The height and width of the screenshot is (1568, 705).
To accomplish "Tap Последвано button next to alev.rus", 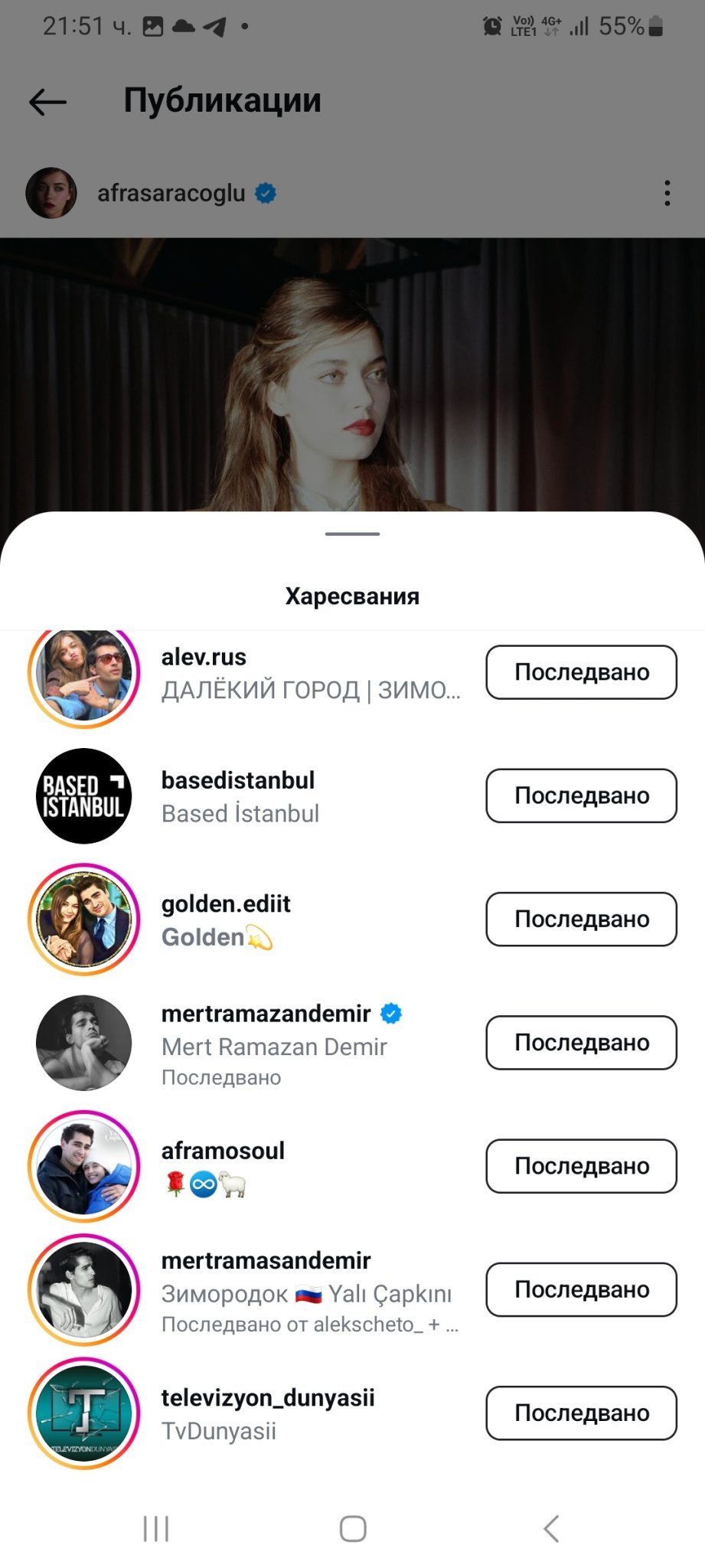I will (581, 672).
